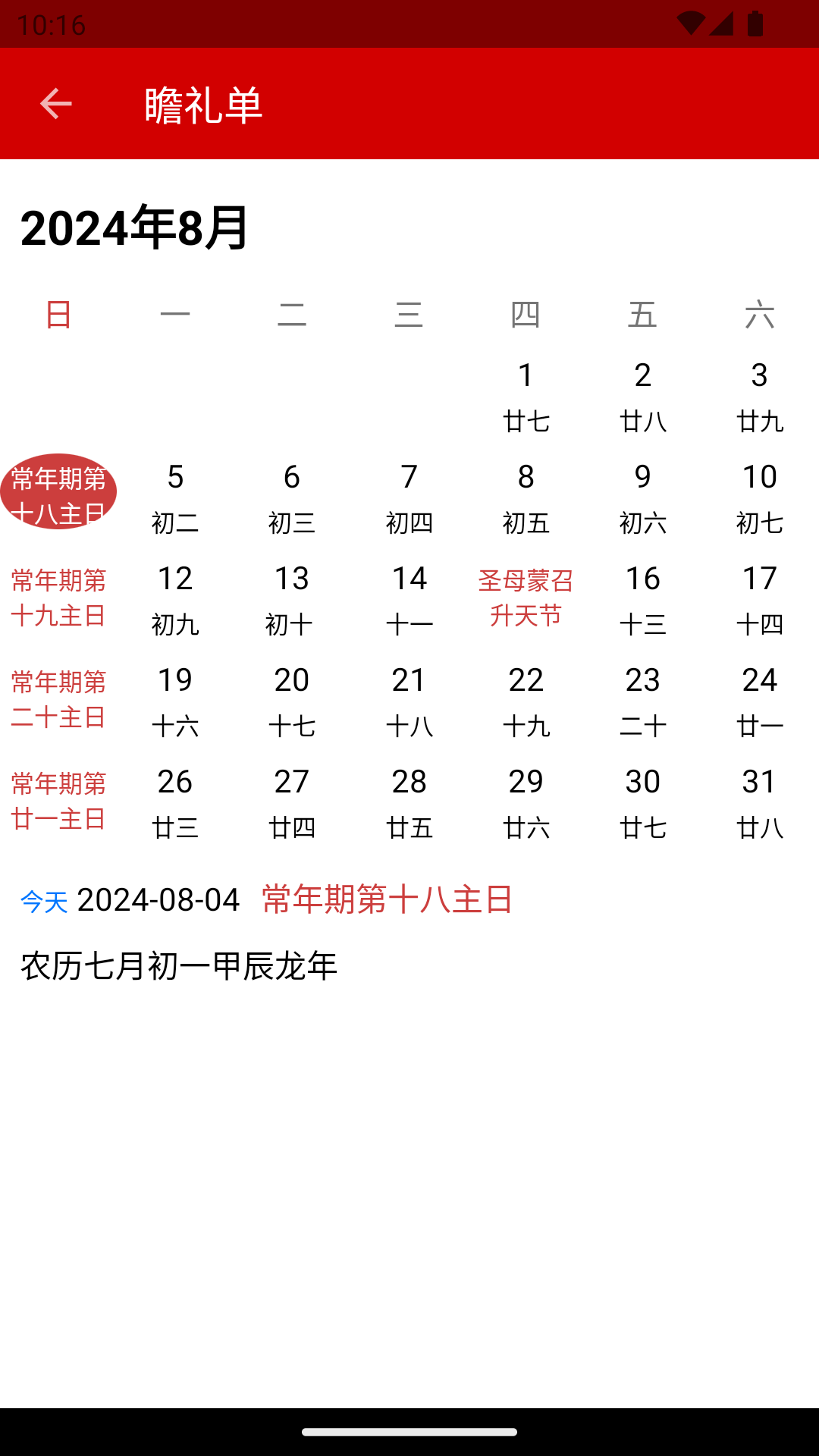Select August 31 date cell
819x1456 pixels.
click(x=760, y=803)
